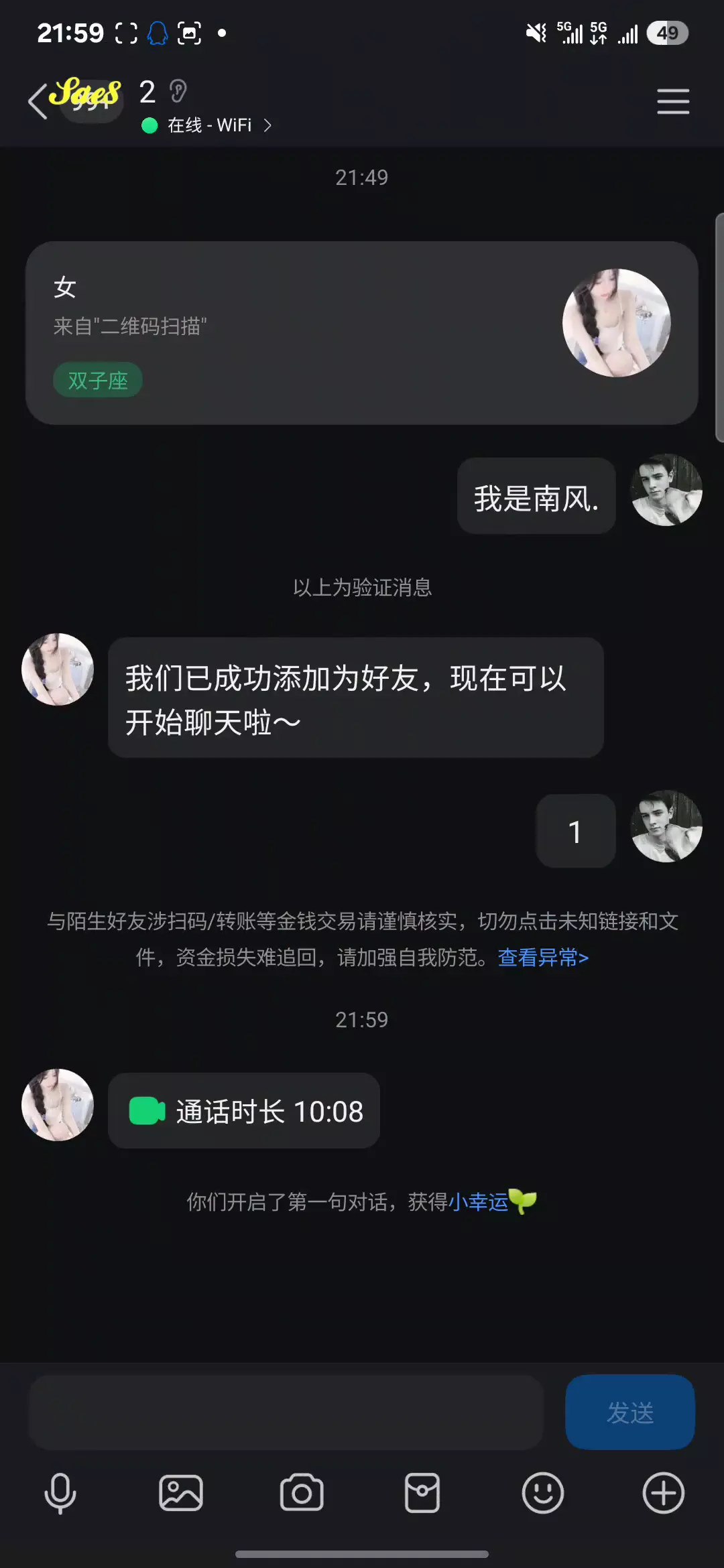Open the emoji panel
The height and width of the screenshot is (1568, 724).
[543, 1493]
